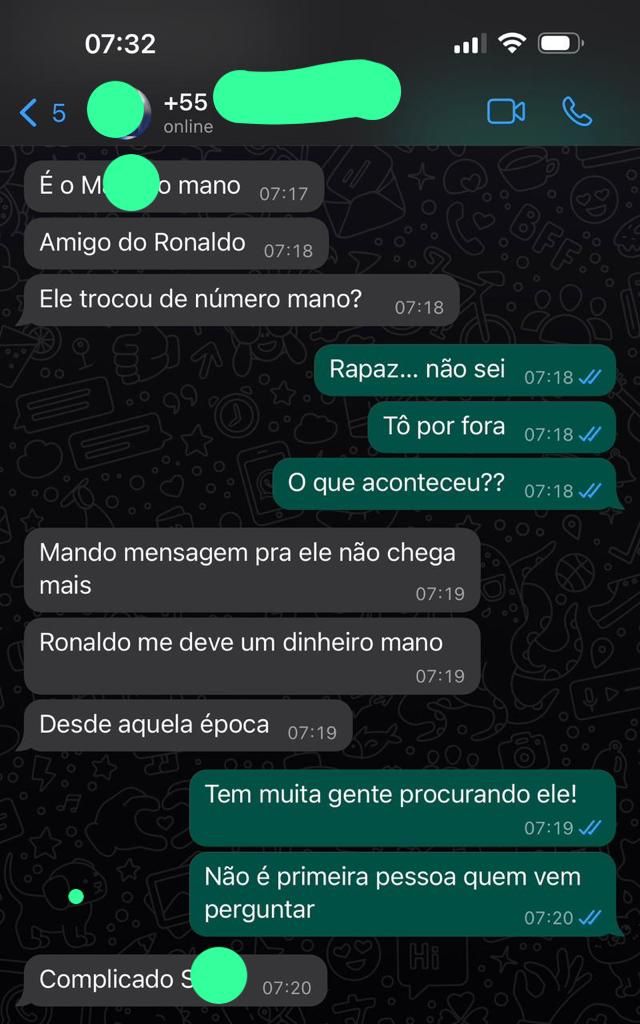Start a voice call with this contact
640x1024 pixels.
click(577, 111)
